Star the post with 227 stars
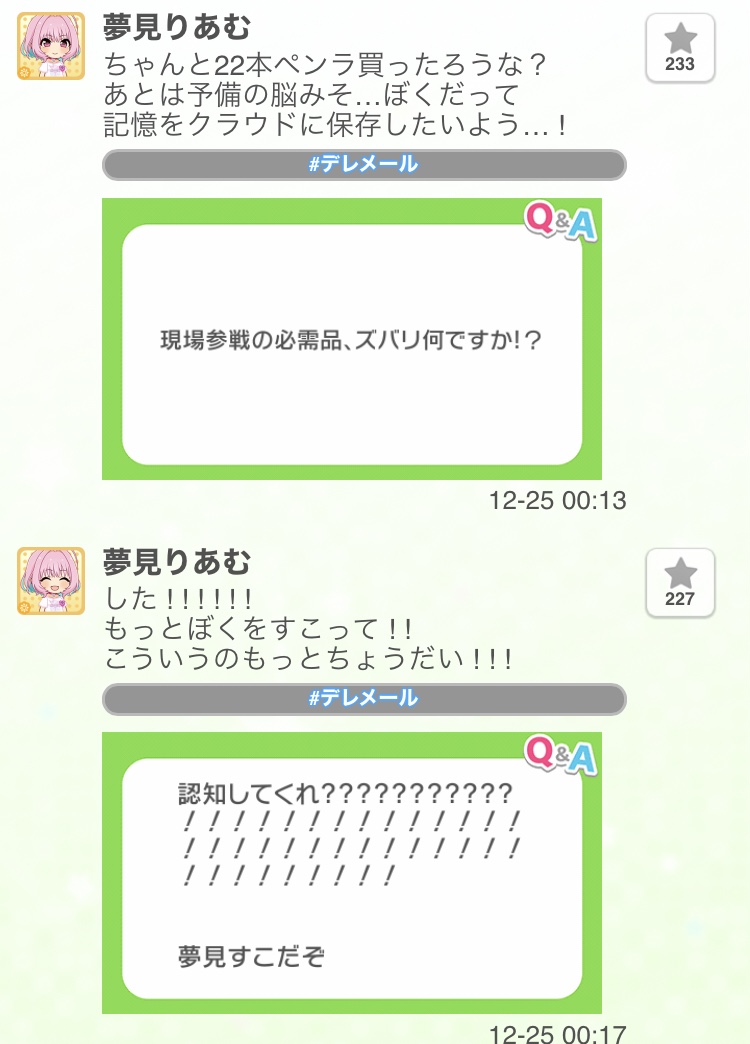Image resolution: width=750 pixels, height=1044 pixels. [x=680, y=581]
